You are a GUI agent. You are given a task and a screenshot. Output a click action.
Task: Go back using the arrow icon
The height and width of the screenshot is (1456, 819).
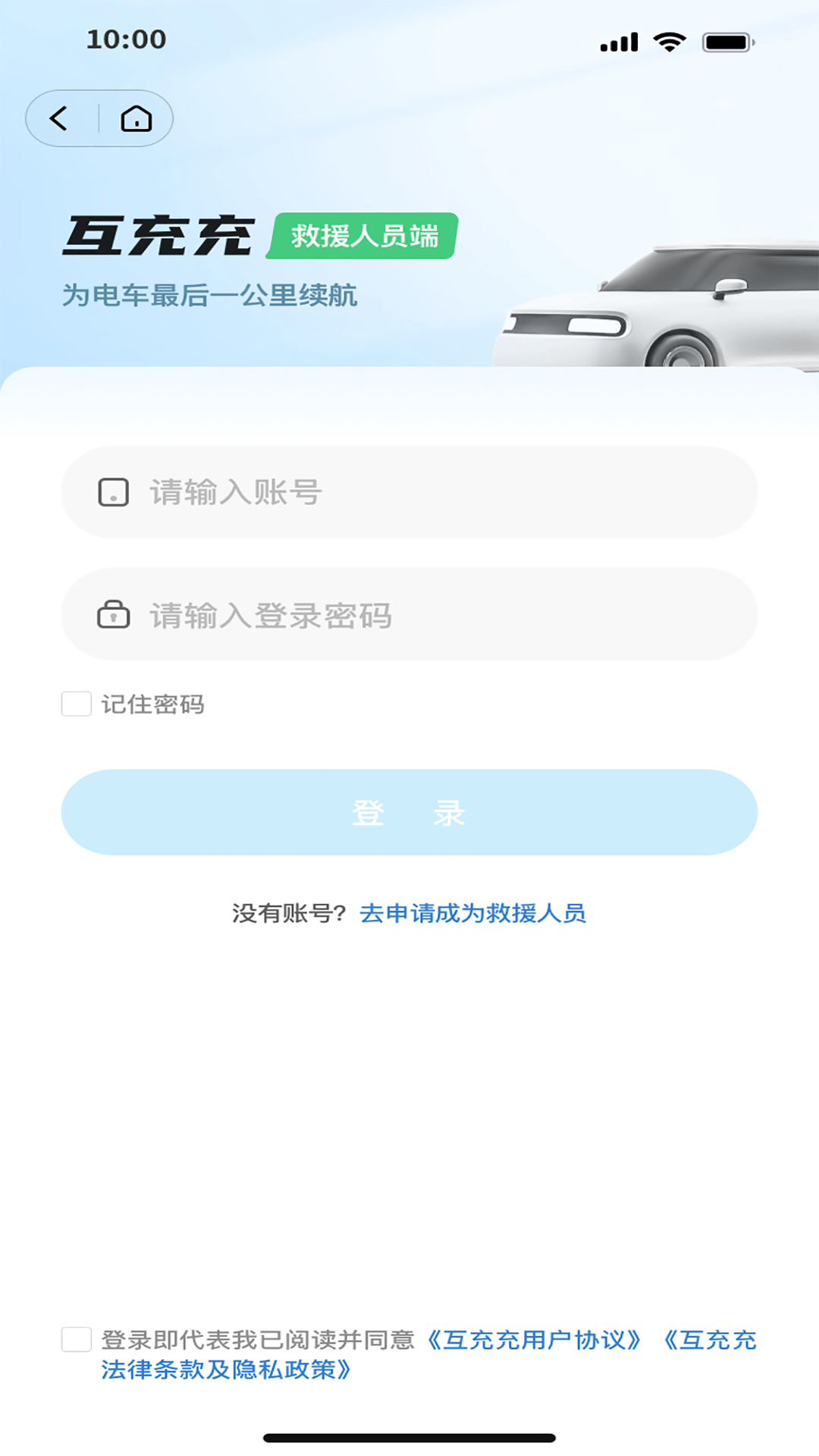pyautogui.click(x=59, y=118)
